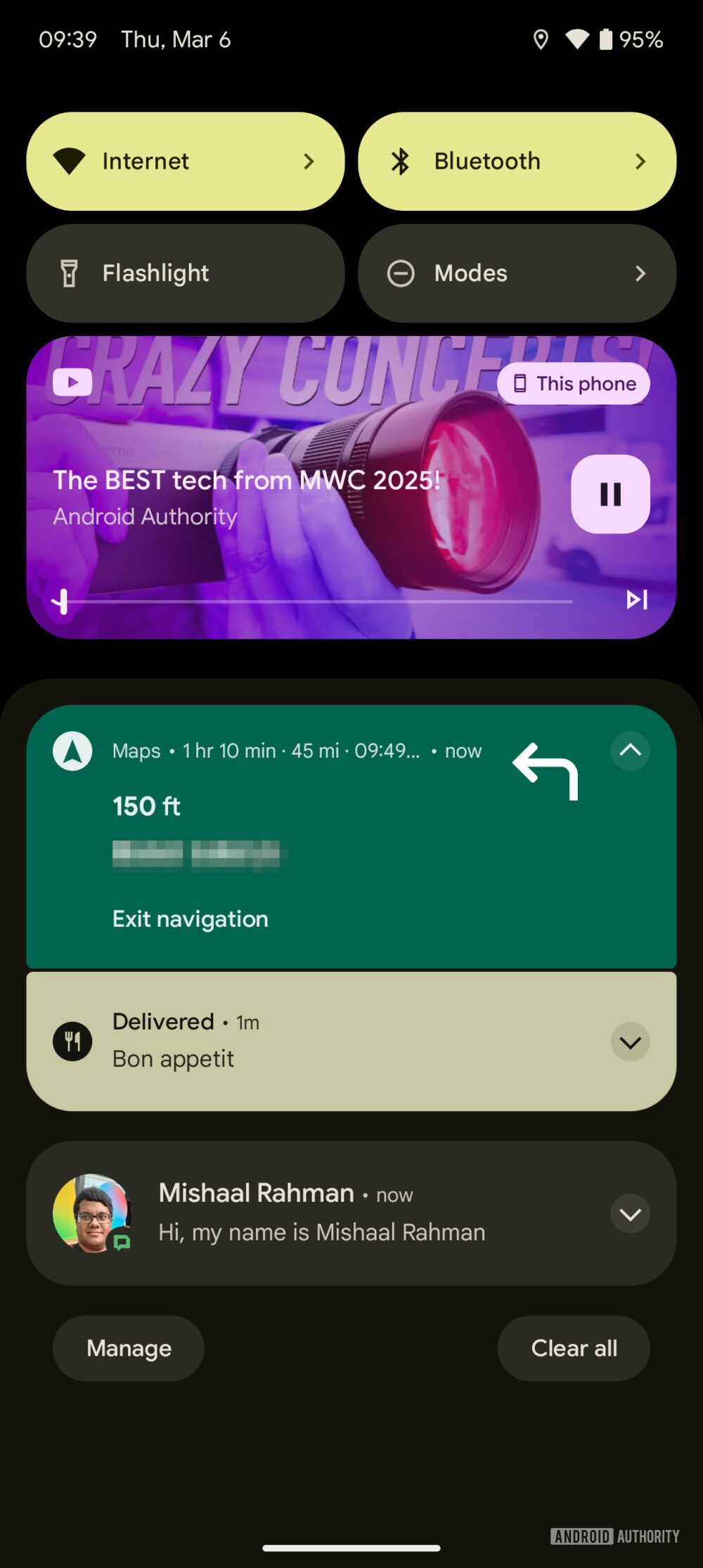Open the Bluetooth quick settings tile
Screen dimensions: 703x1568
click(517, 161)
